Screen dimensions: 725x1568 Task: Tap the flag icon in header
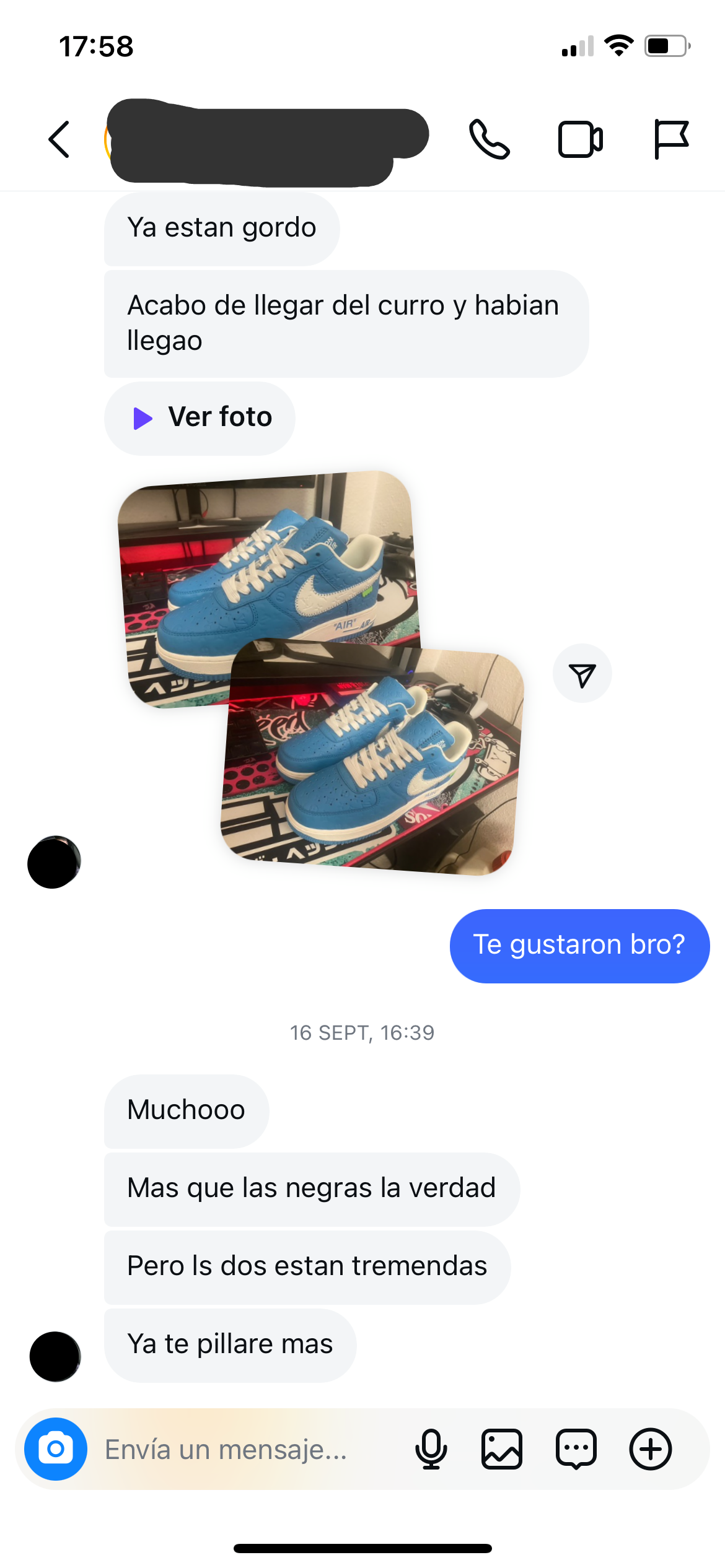pos(671,139)
